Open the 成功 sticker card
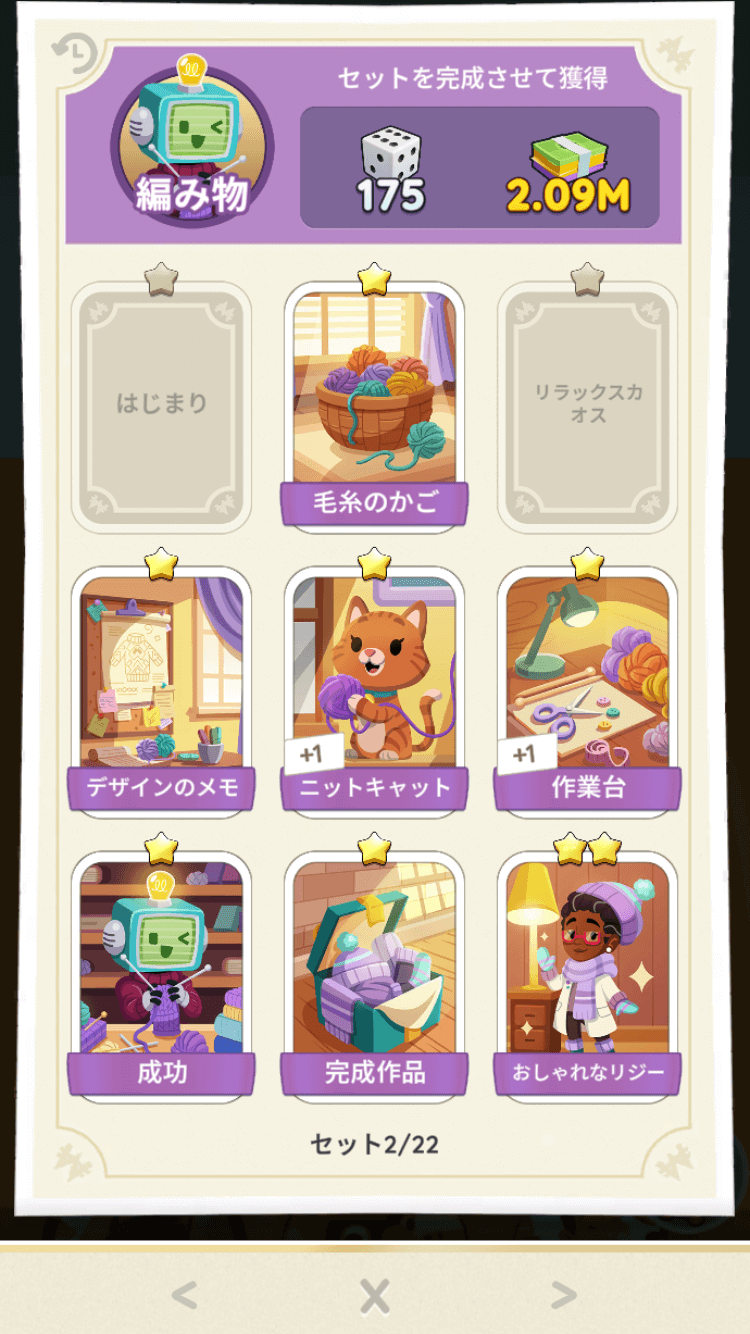The width and height of the screenshot is (750, 1334). [x=161, y=975]
